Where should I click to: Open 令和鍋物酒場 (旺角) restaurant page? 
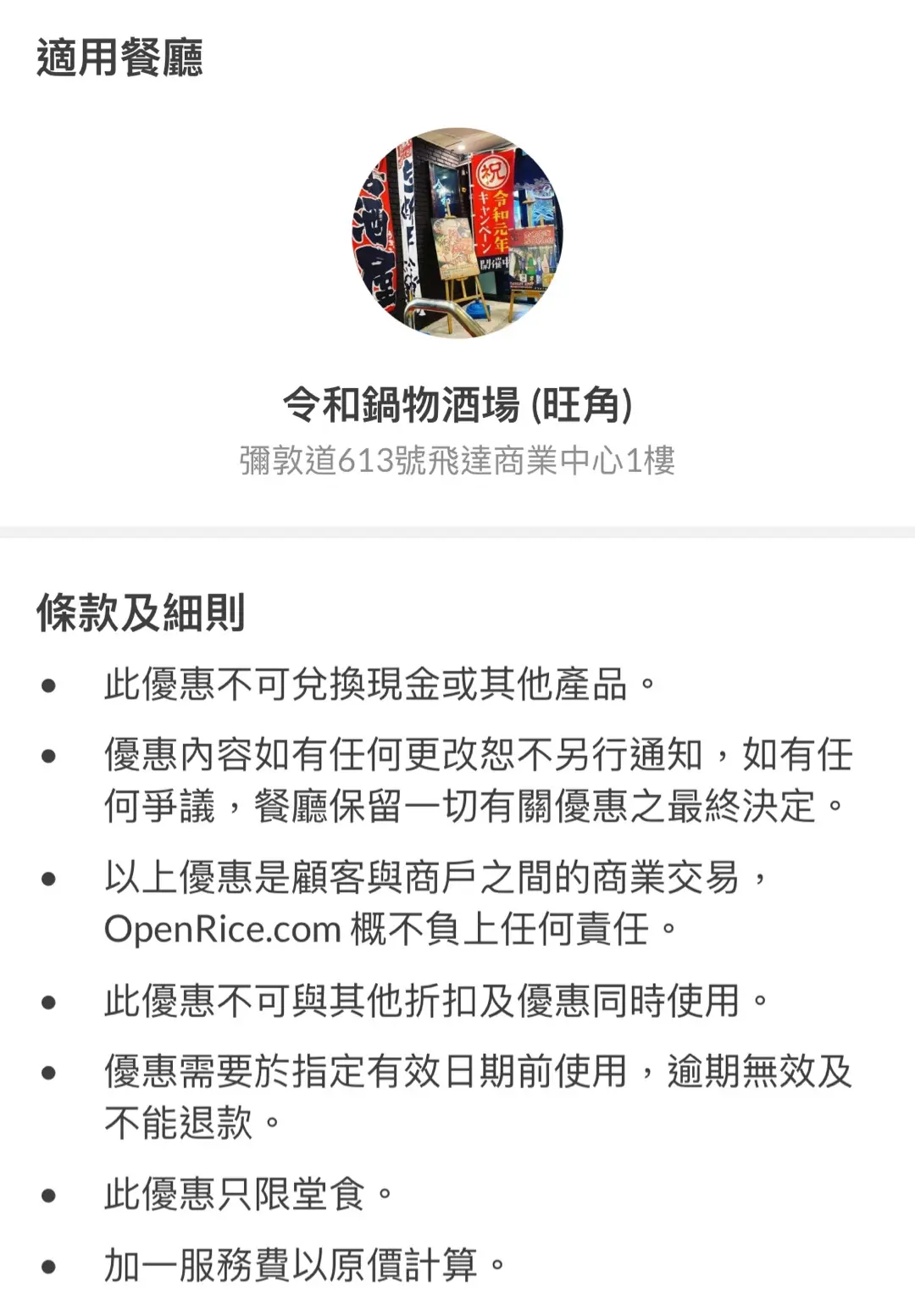[457, 404]
